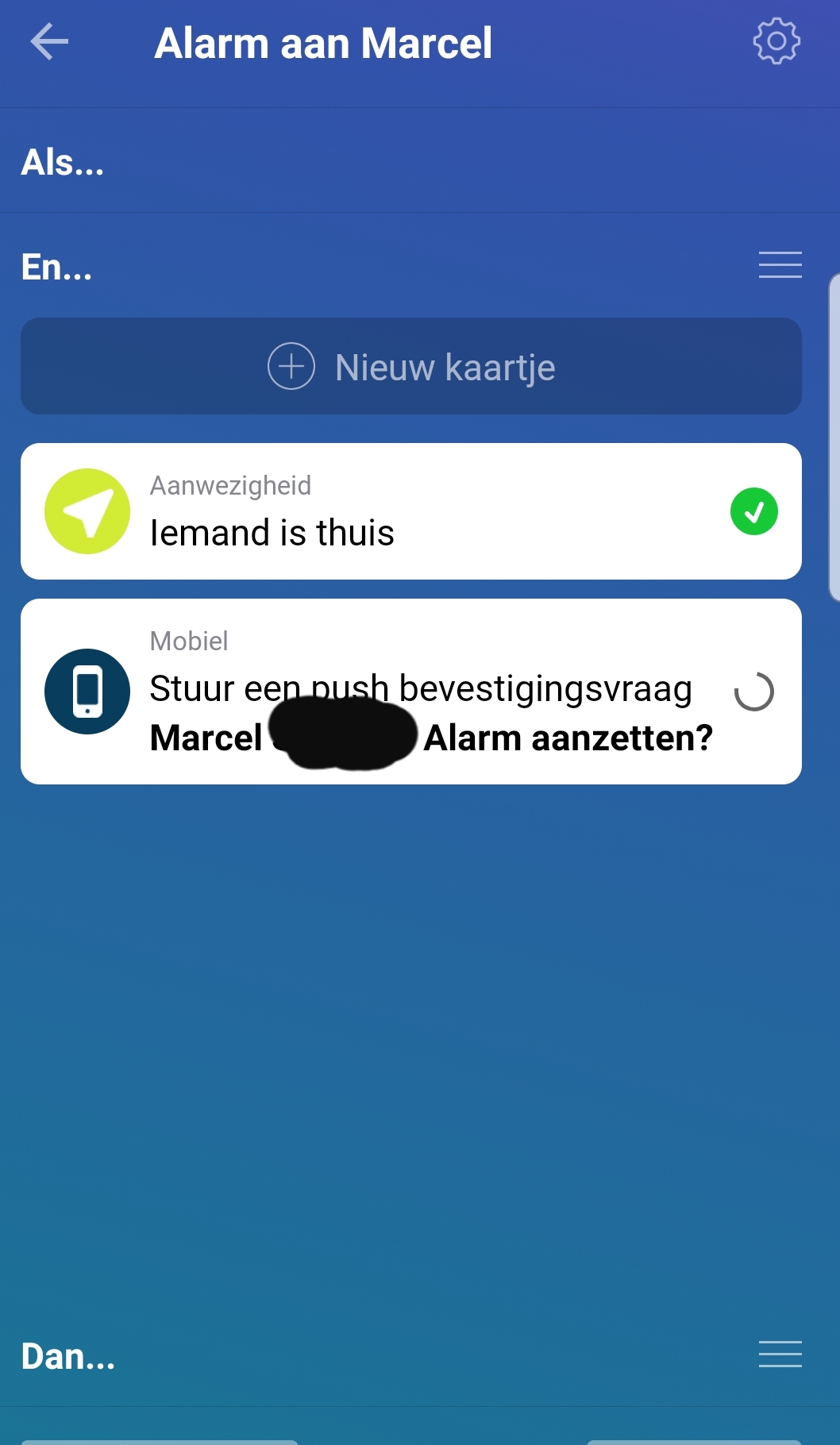Go back with the arrow icon
The height and width of the screenshot is (1445, 840).
pyautogui.click(x=49, y=42)
